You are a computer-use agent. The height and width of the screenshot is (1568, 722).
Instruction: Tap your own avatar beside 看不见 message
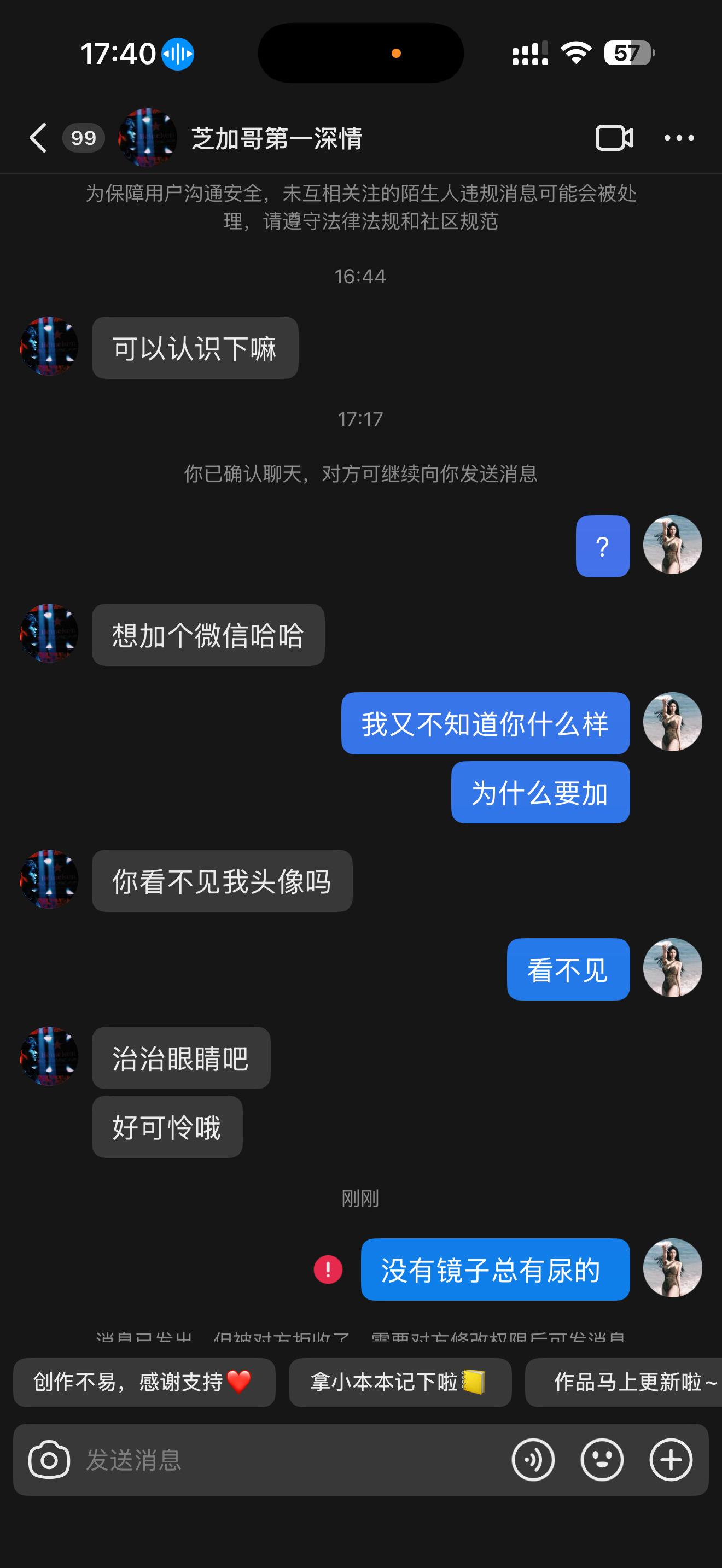click(x=672, y=969)
